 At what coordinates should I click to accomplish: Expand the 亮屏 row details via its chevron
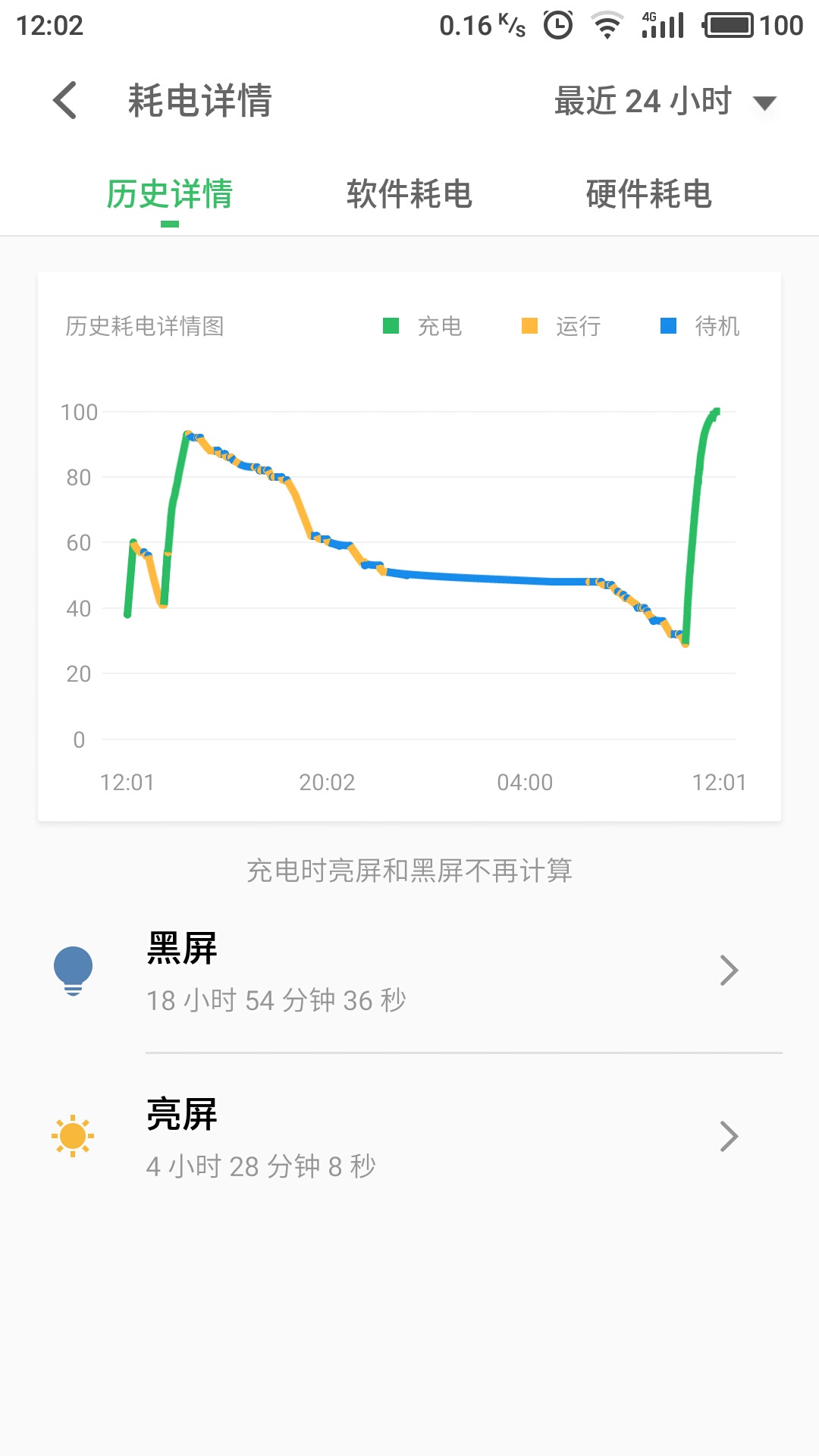pyautogui.click(x=729, y=1135)
